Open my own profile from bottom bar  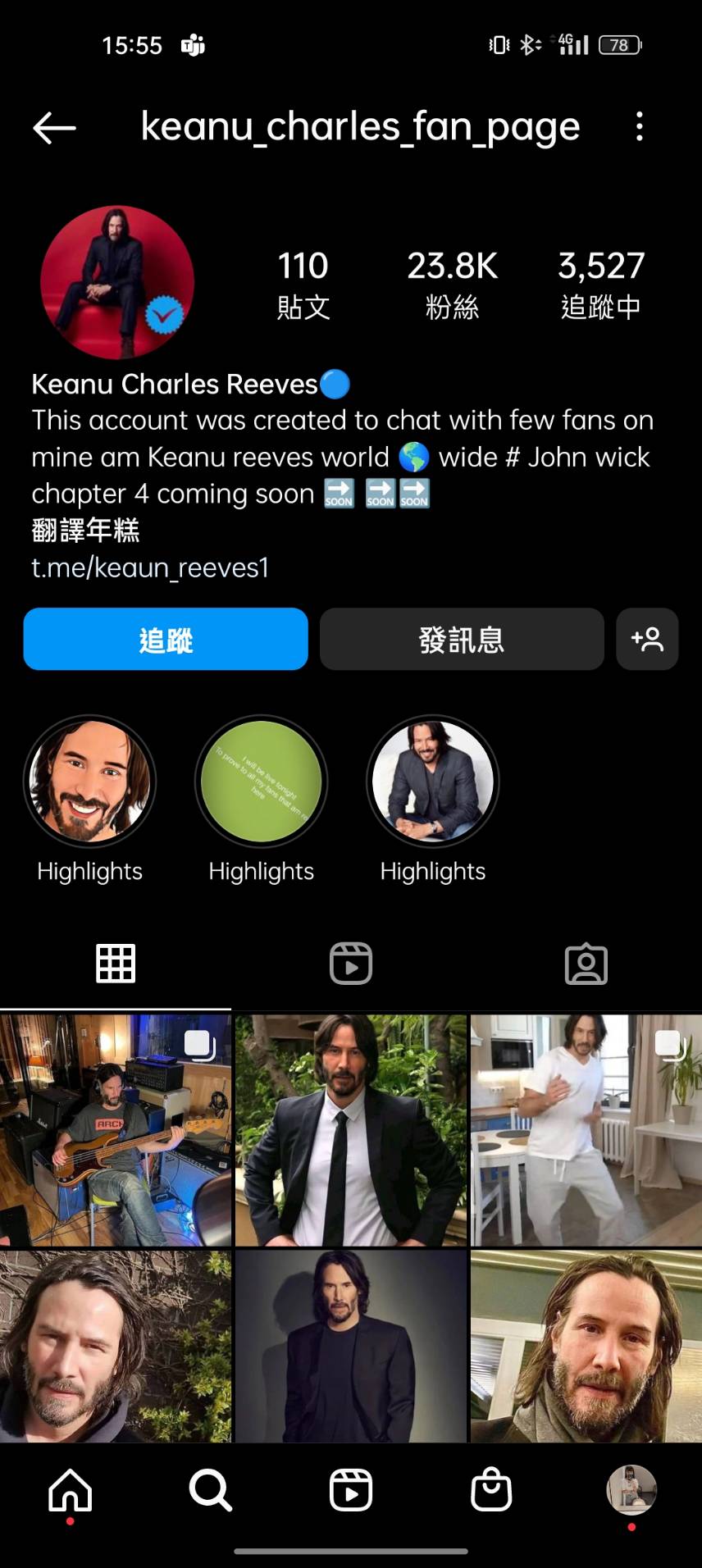pyautogui.click(x=631, y=1489)
